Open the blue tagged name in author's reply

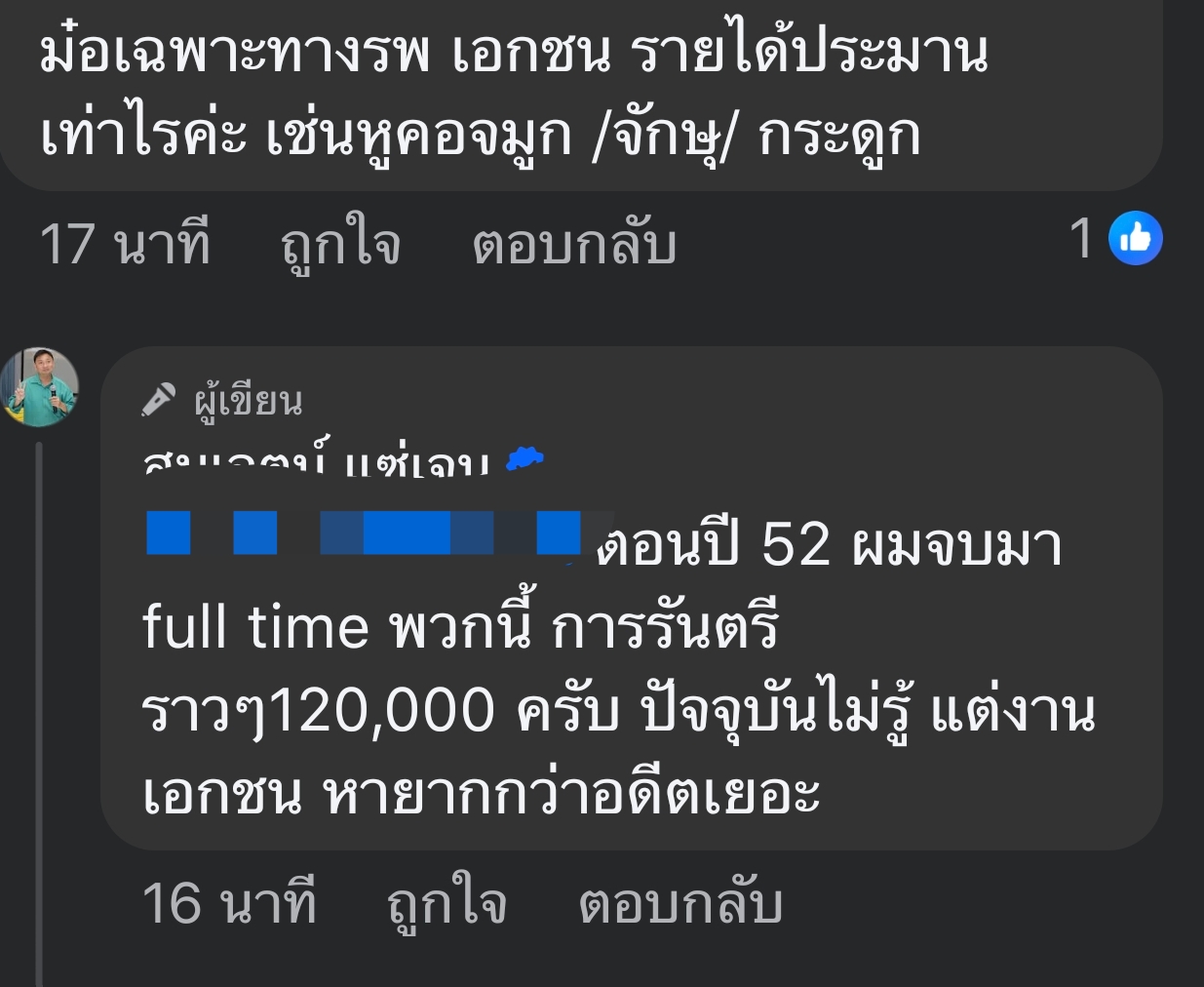tap(365, 534)
